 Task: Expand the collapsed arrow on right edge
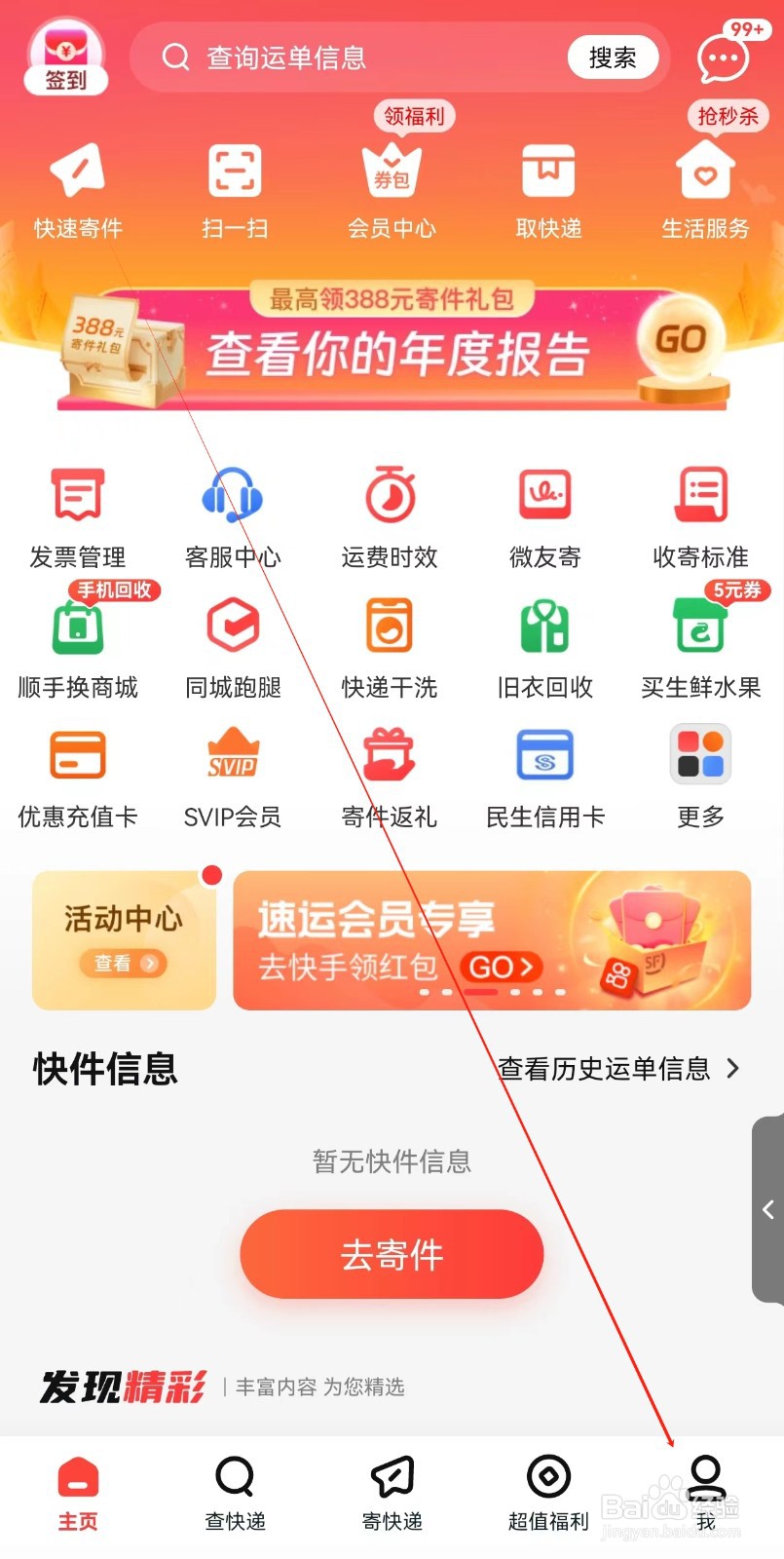tap(768, 1210)
